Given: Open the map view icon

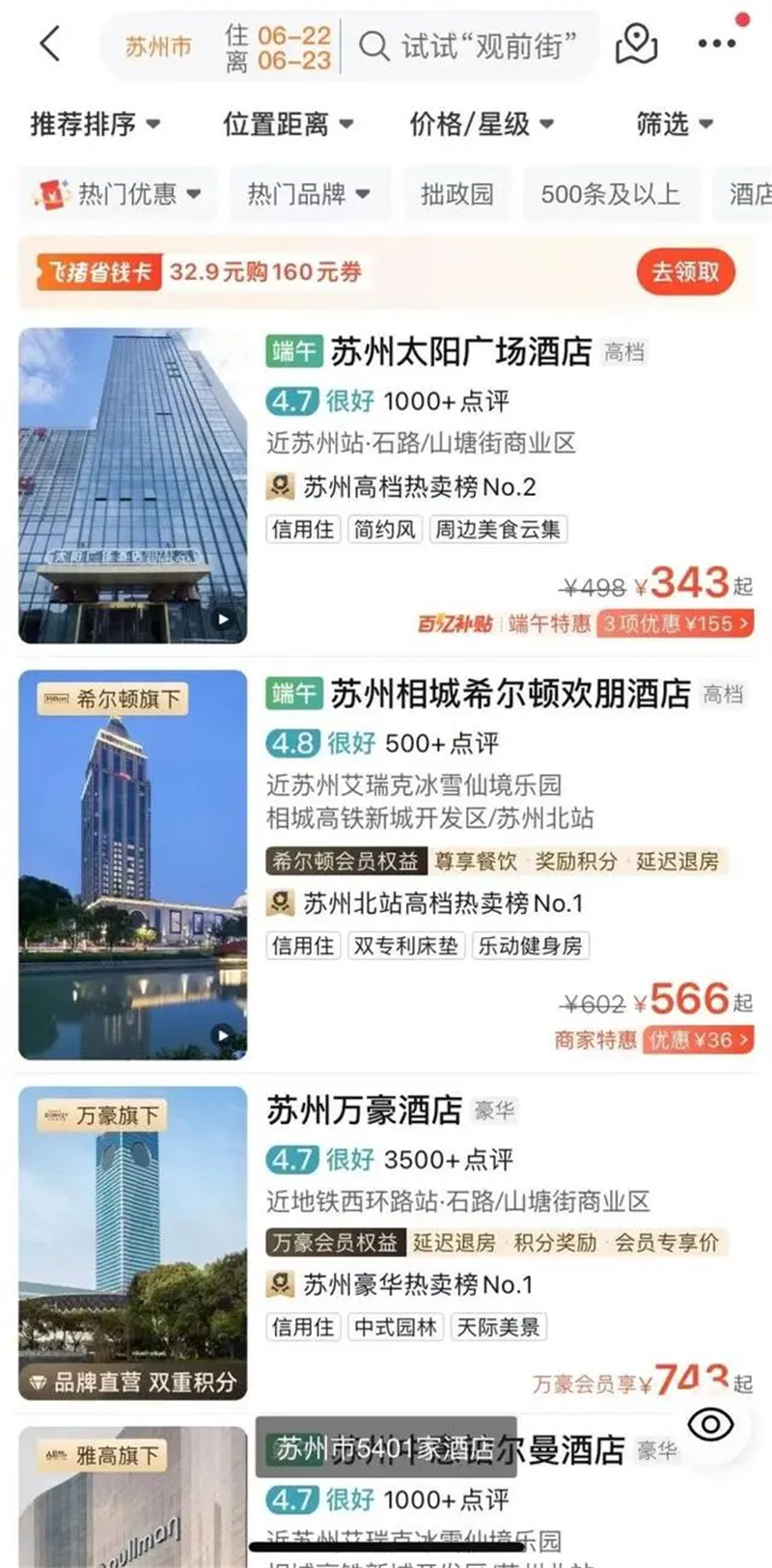Looking at the screenshot, I should click(636, 44).
